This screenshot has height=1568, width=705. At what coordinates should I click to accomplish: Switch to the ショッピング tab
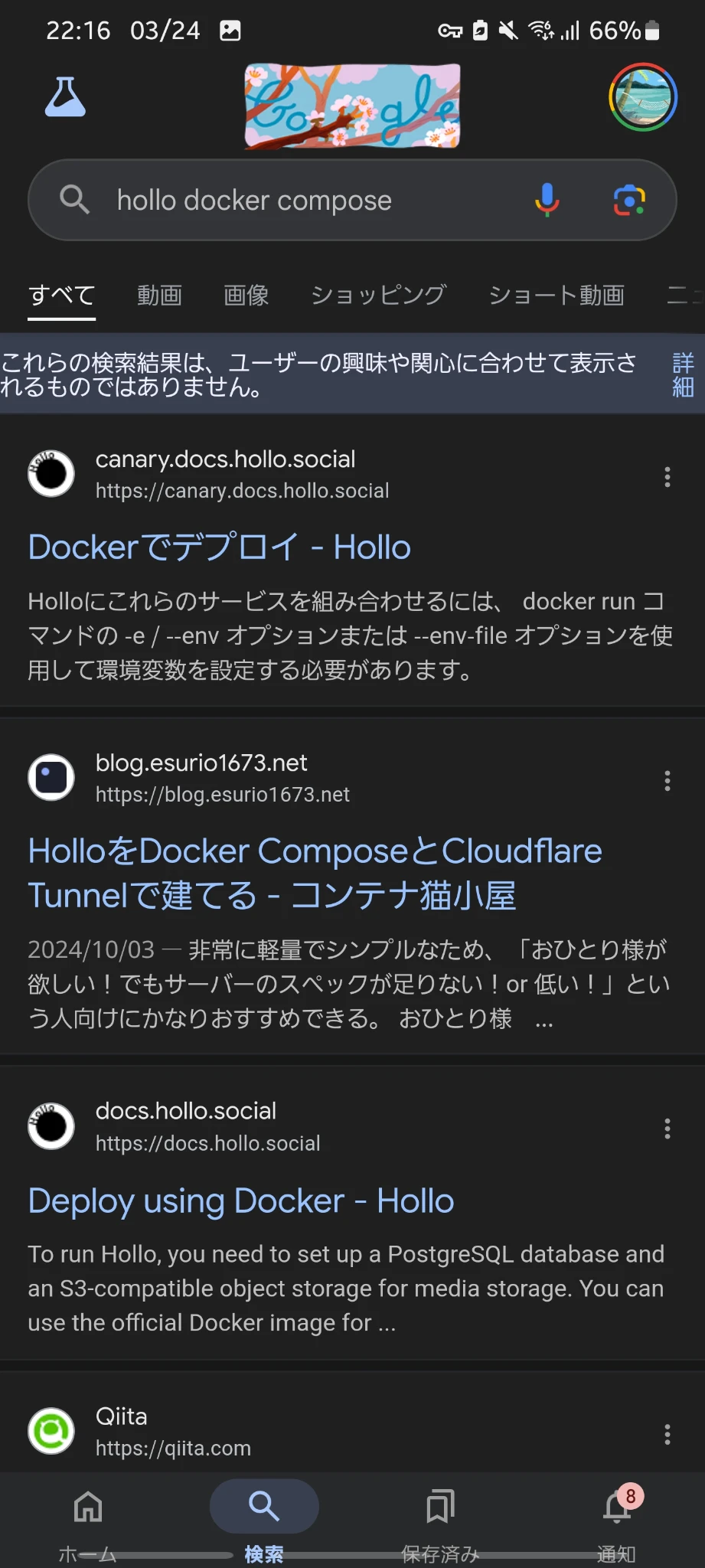[x=378, y=296]
